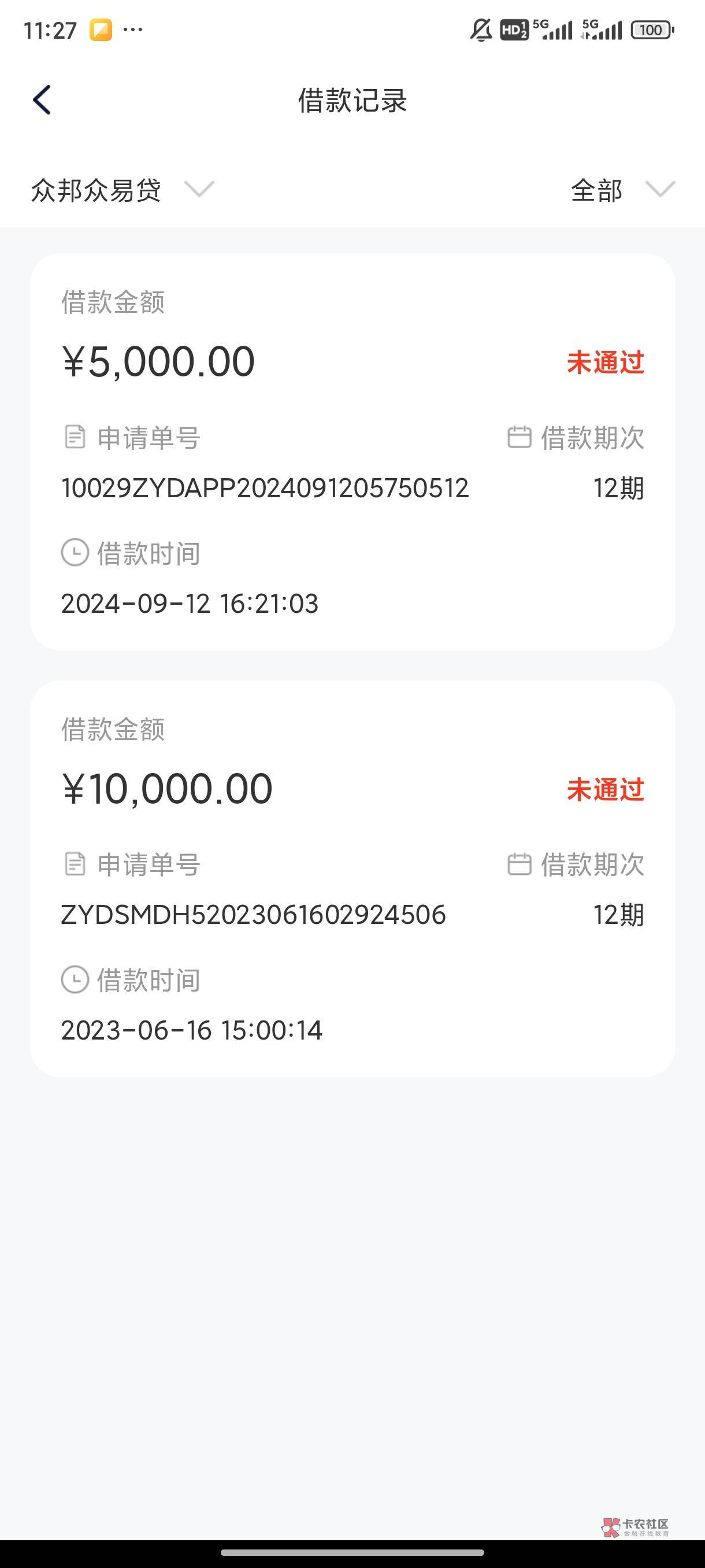This screenshot has height=1568, width=705.
Task: Go back from the 借款记录 page
Action: tap(42, 100)
